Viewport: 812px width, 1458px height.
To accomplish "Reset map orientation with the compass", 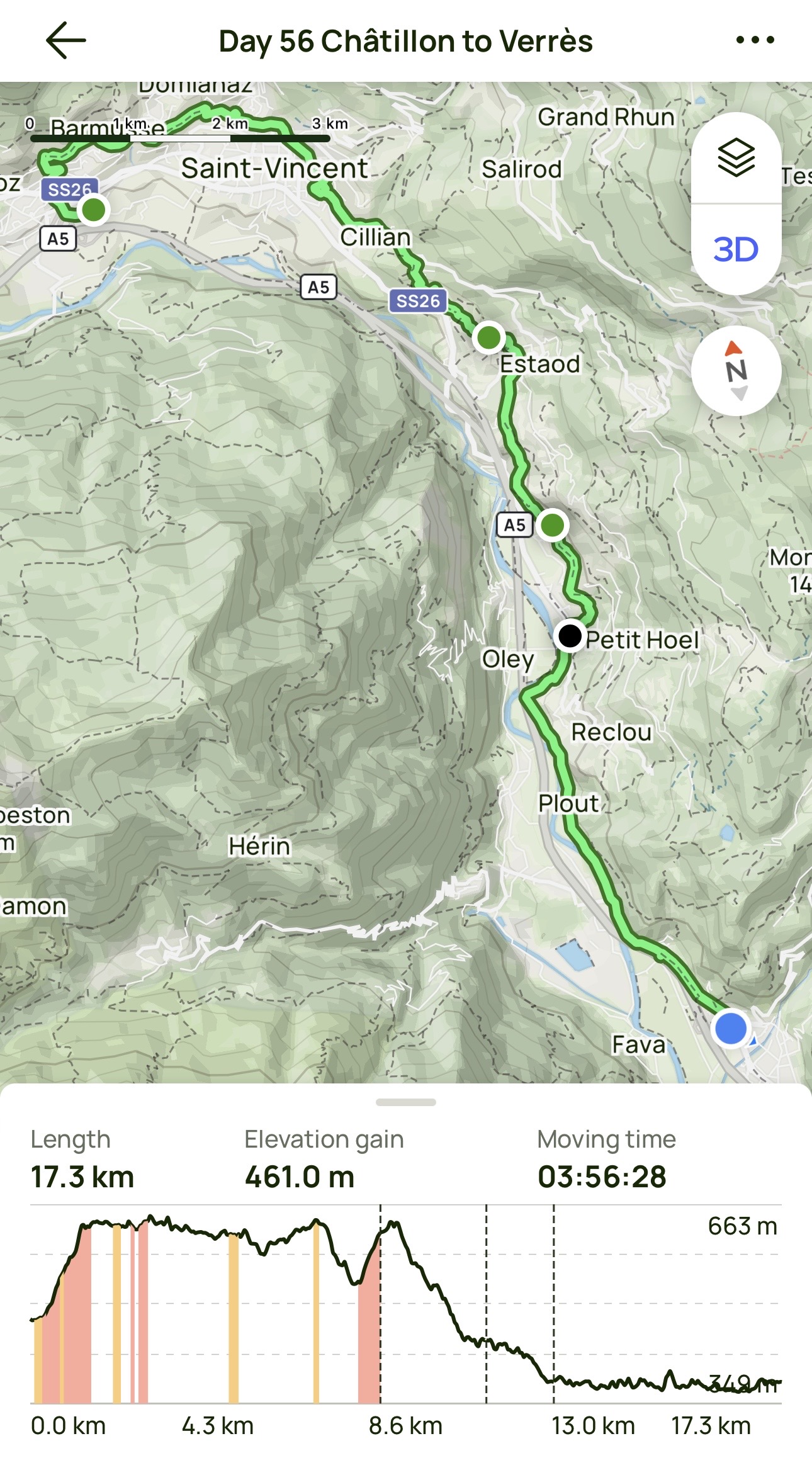I will point(736,371).
